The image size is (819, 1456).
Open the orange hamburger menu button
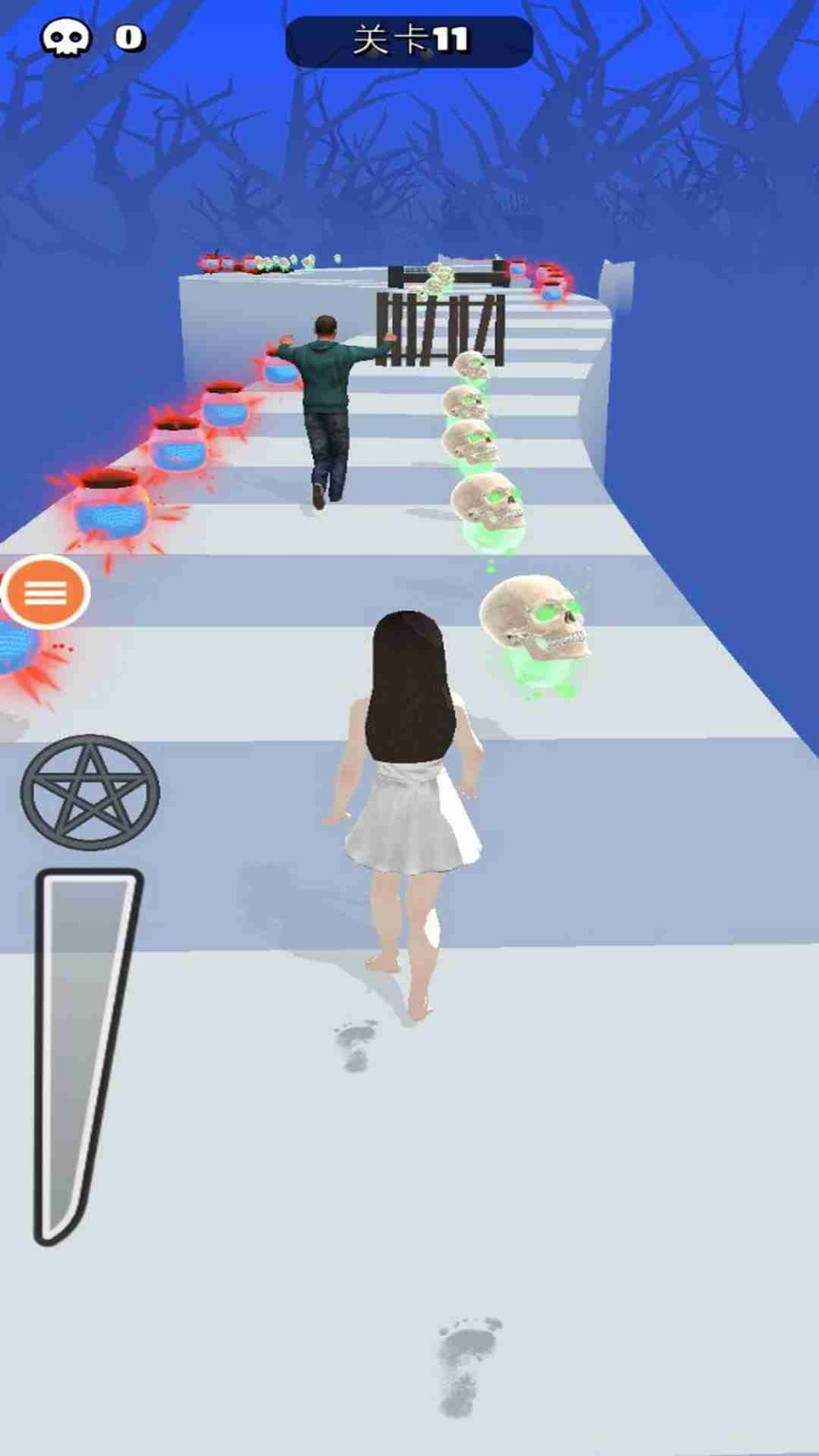(45, 592)
